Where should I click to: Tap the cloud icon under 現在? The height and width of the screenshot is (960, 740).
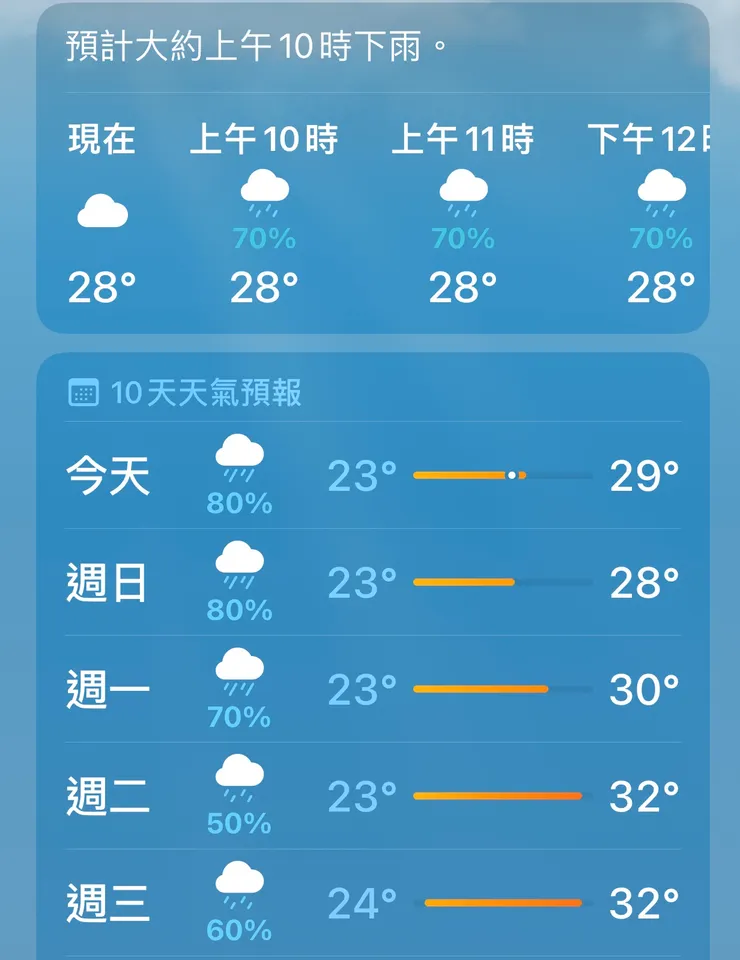tap(101, 211)
